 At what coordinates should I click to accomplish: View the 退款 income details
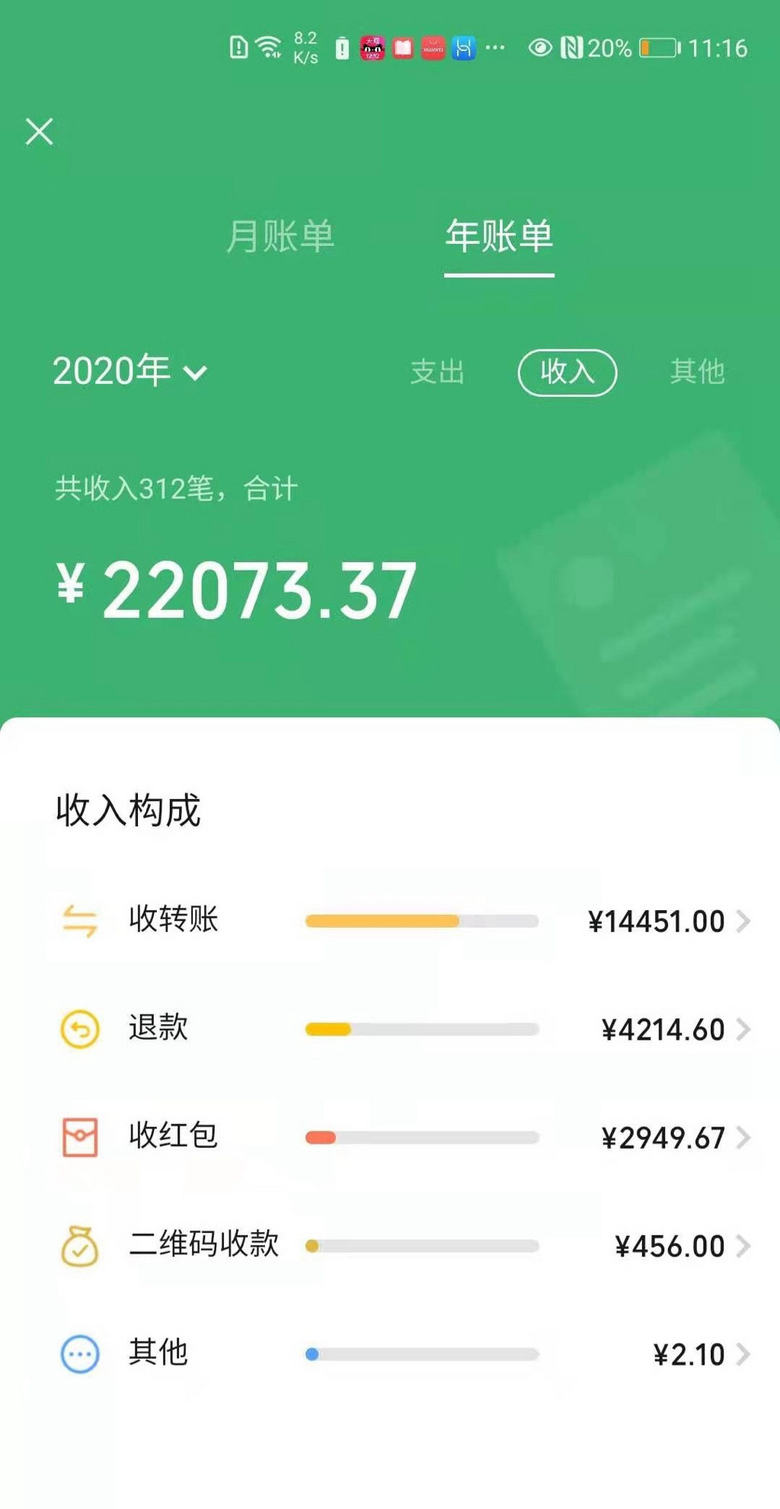[400, 1029]
